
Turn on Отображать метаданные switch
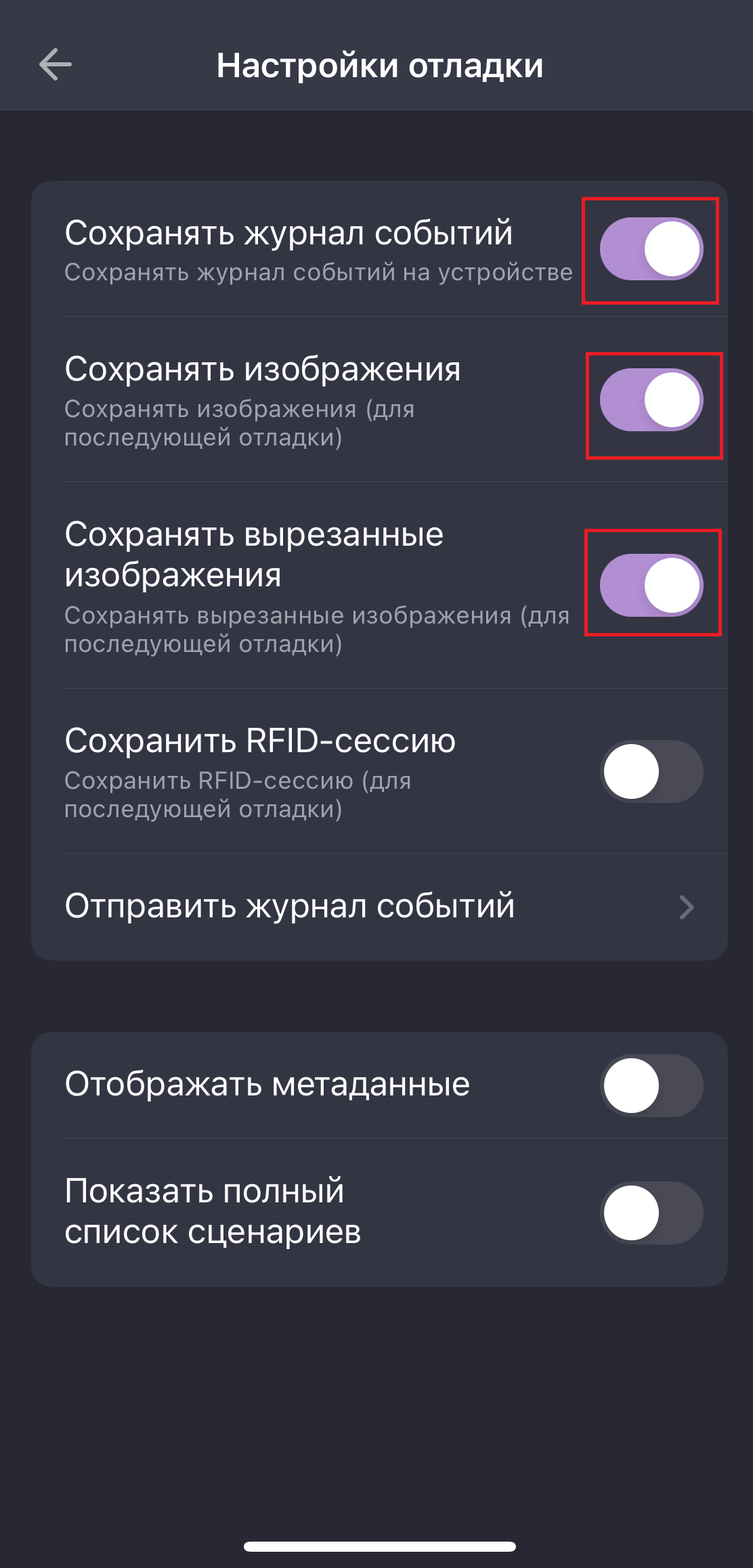[651, 1085]
